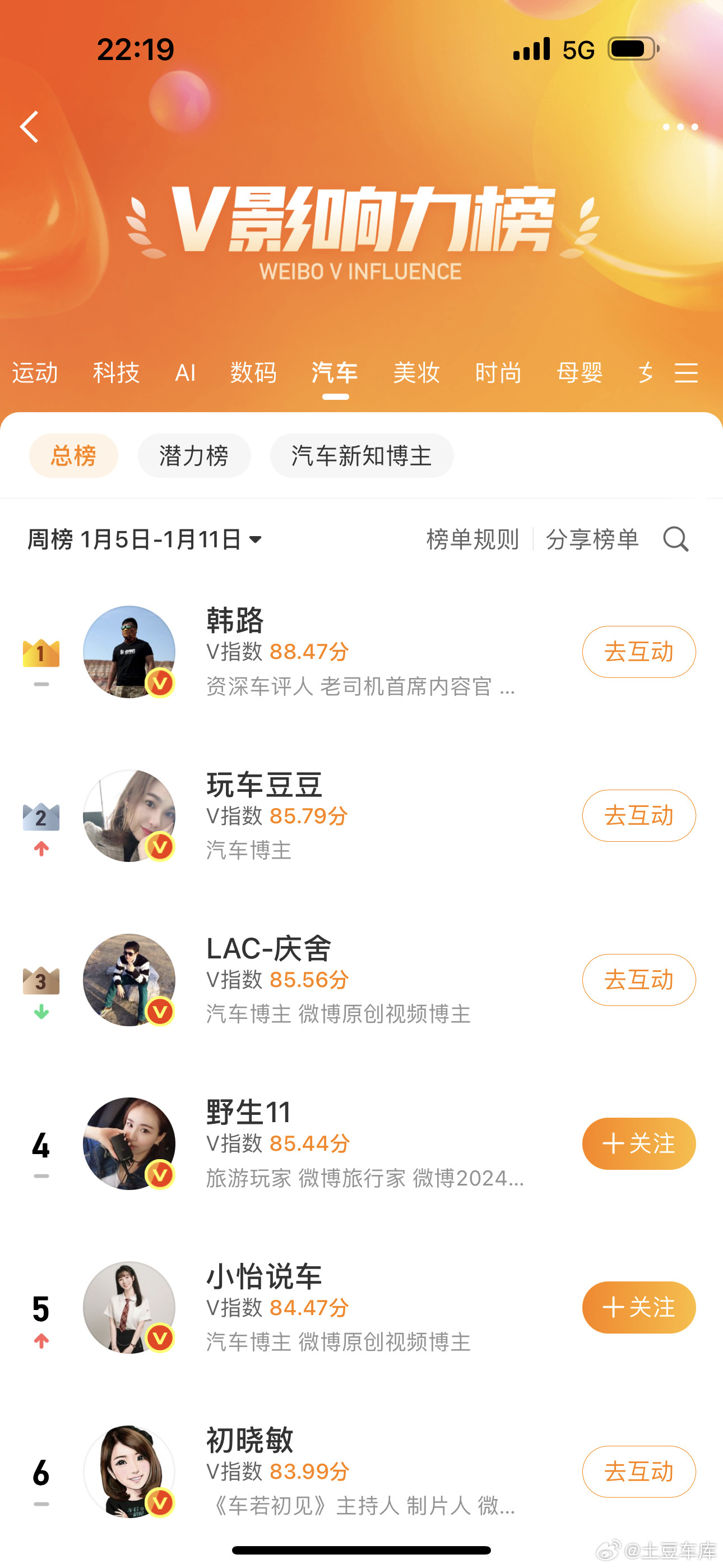Select the 科技 category tab

pyautogui.click(x=116, y=373)
